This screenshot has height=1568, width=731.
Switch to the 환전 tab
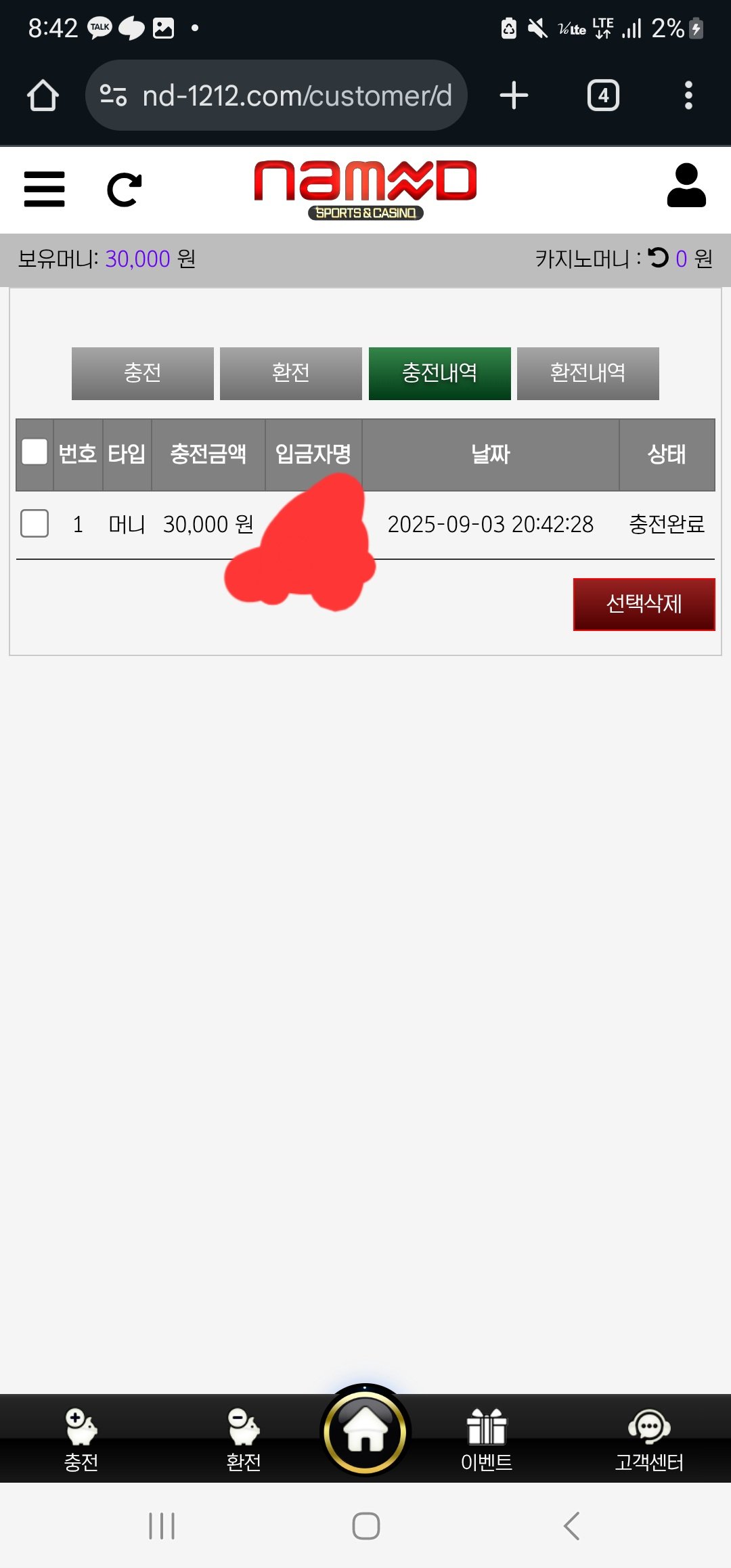[x=291, y=373]
